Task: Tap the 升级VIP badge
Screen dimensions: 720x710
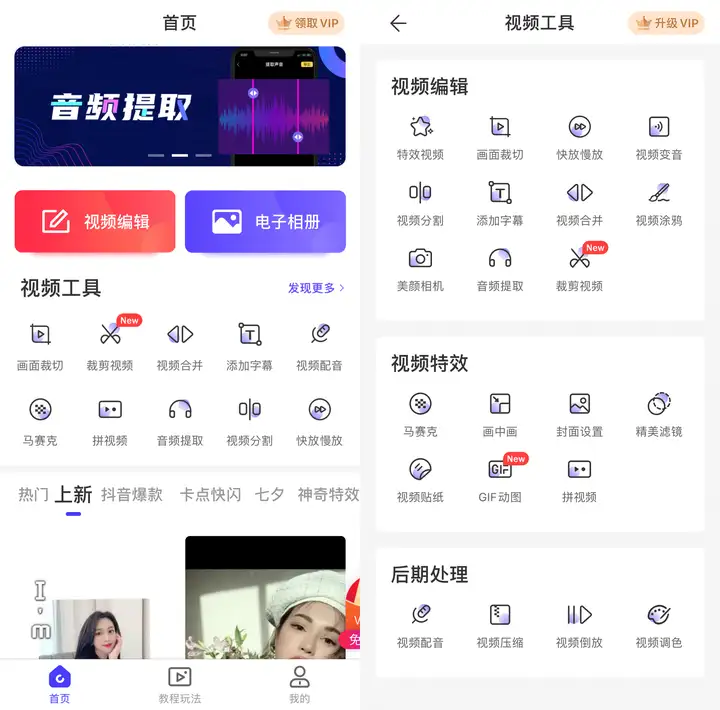Action: pyautogui.click(x=666, y=23)
